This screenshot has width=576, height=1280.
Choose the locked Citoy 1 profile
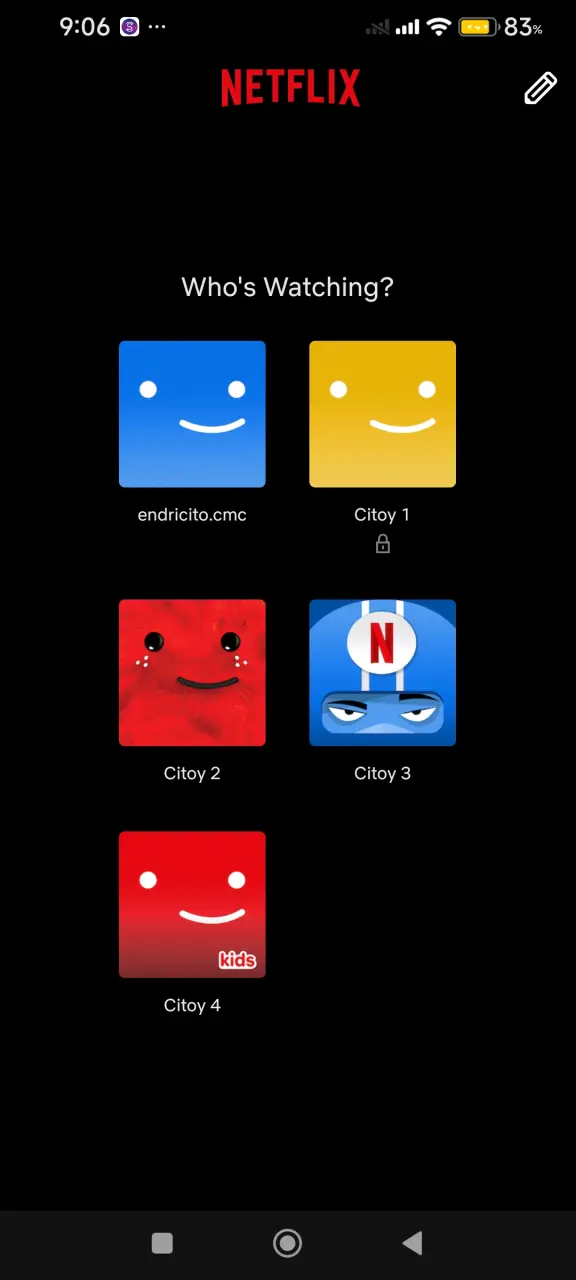[x=382, y=414]
